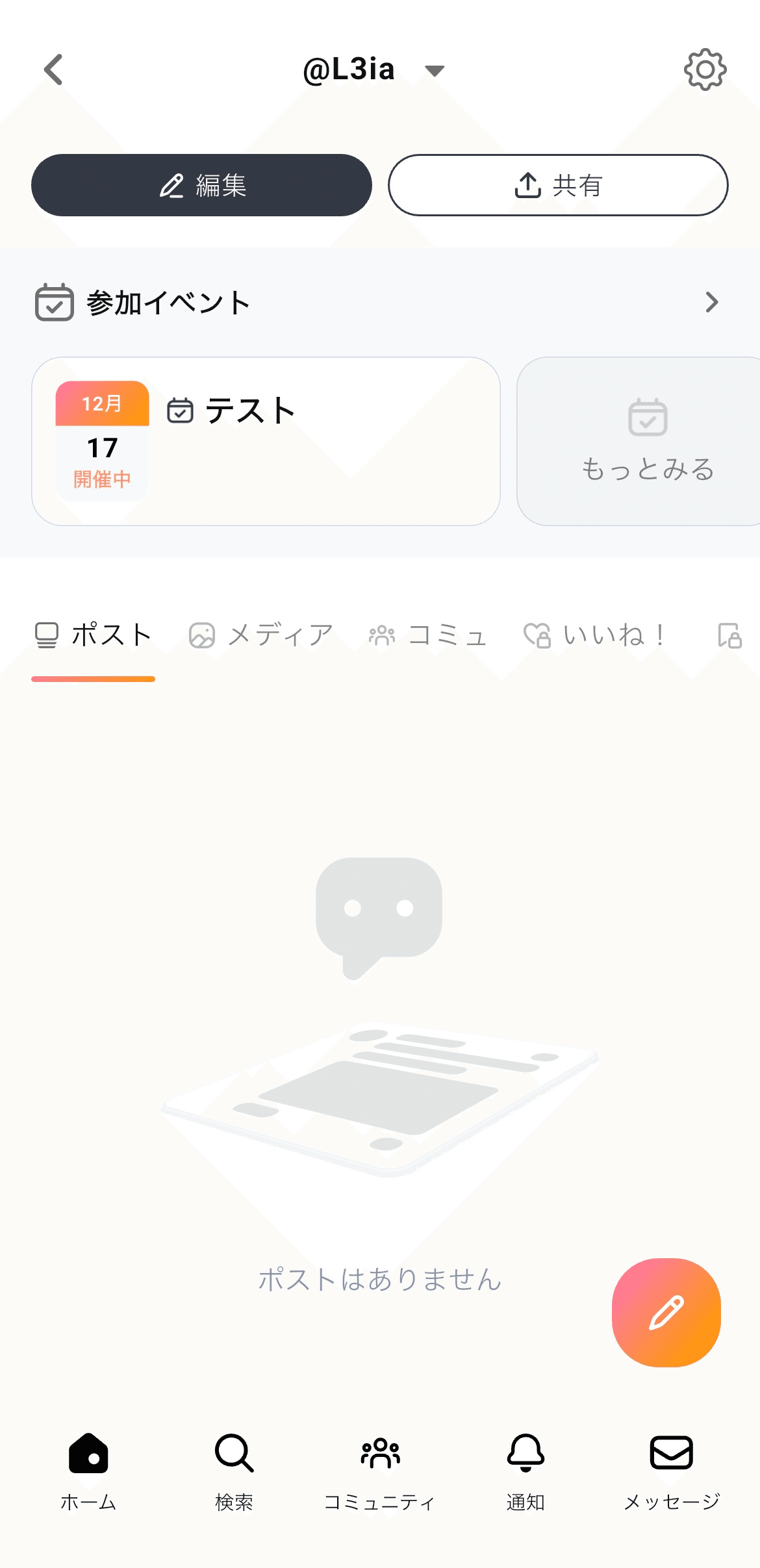Go back using the top-left arrow
The height and width of the screenshot is (1568, 760).
click(x=54, y=70)
